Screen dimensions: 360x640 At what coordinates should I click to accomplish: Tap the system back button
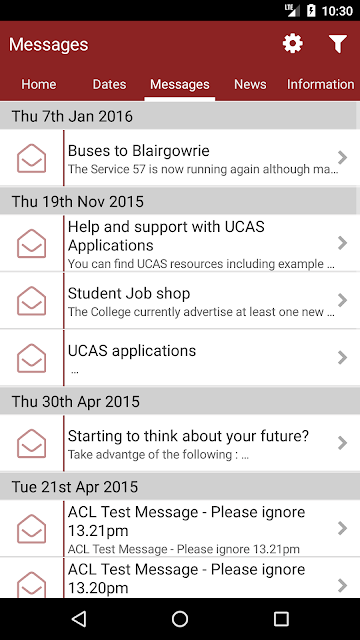pos(79,619)
